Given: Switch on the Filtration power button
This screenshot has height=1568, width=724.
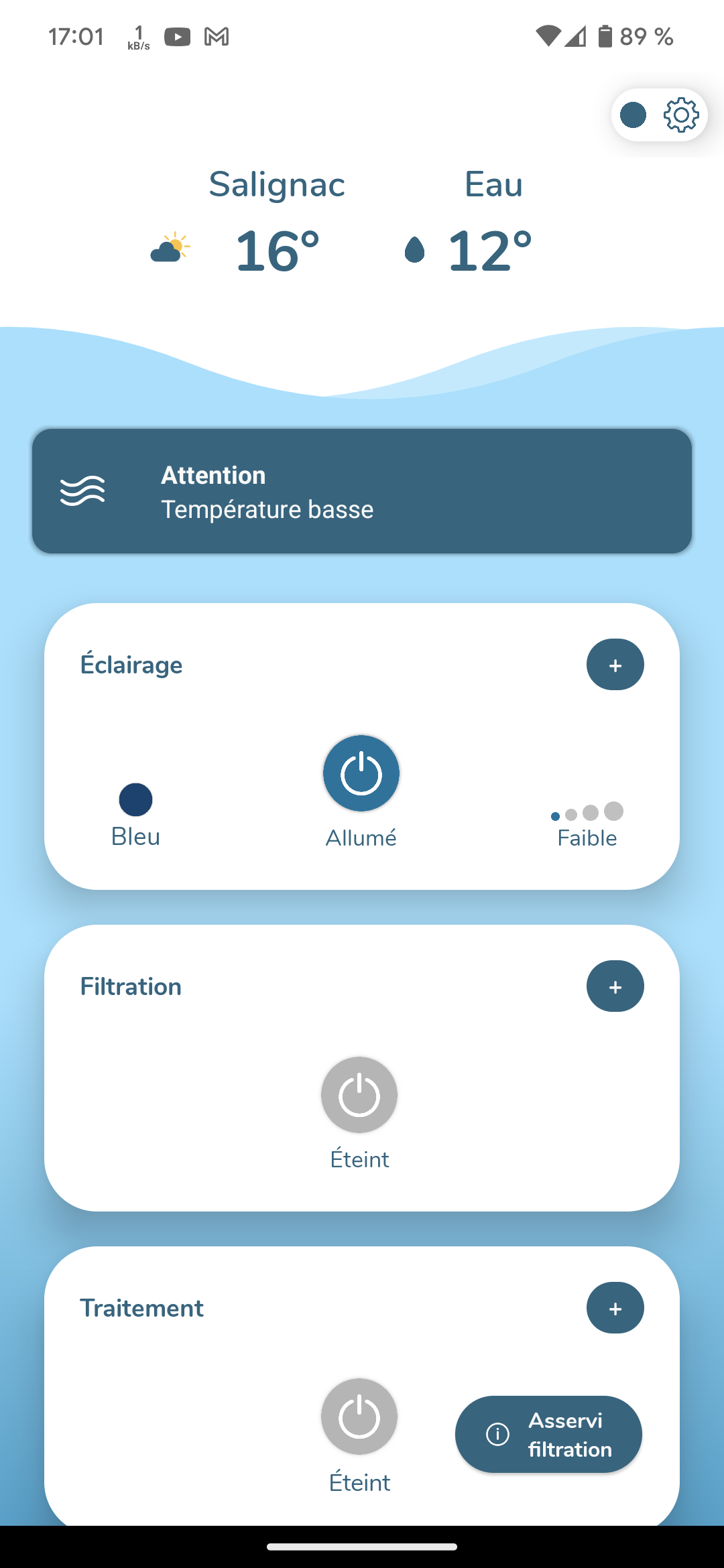Looking at the screenshot, I should [x=359, y=1095].
